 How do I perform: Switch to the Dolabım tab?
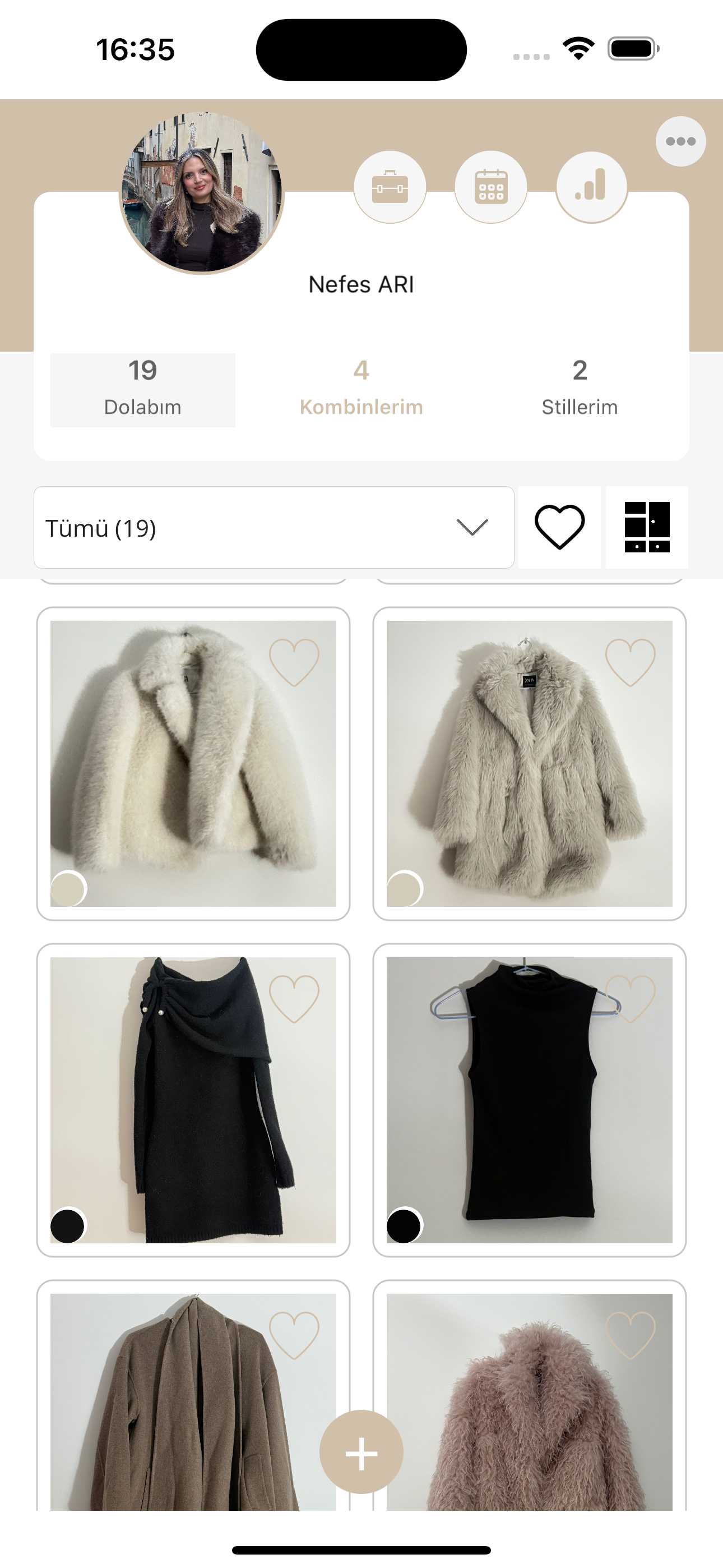click(143, 390)
